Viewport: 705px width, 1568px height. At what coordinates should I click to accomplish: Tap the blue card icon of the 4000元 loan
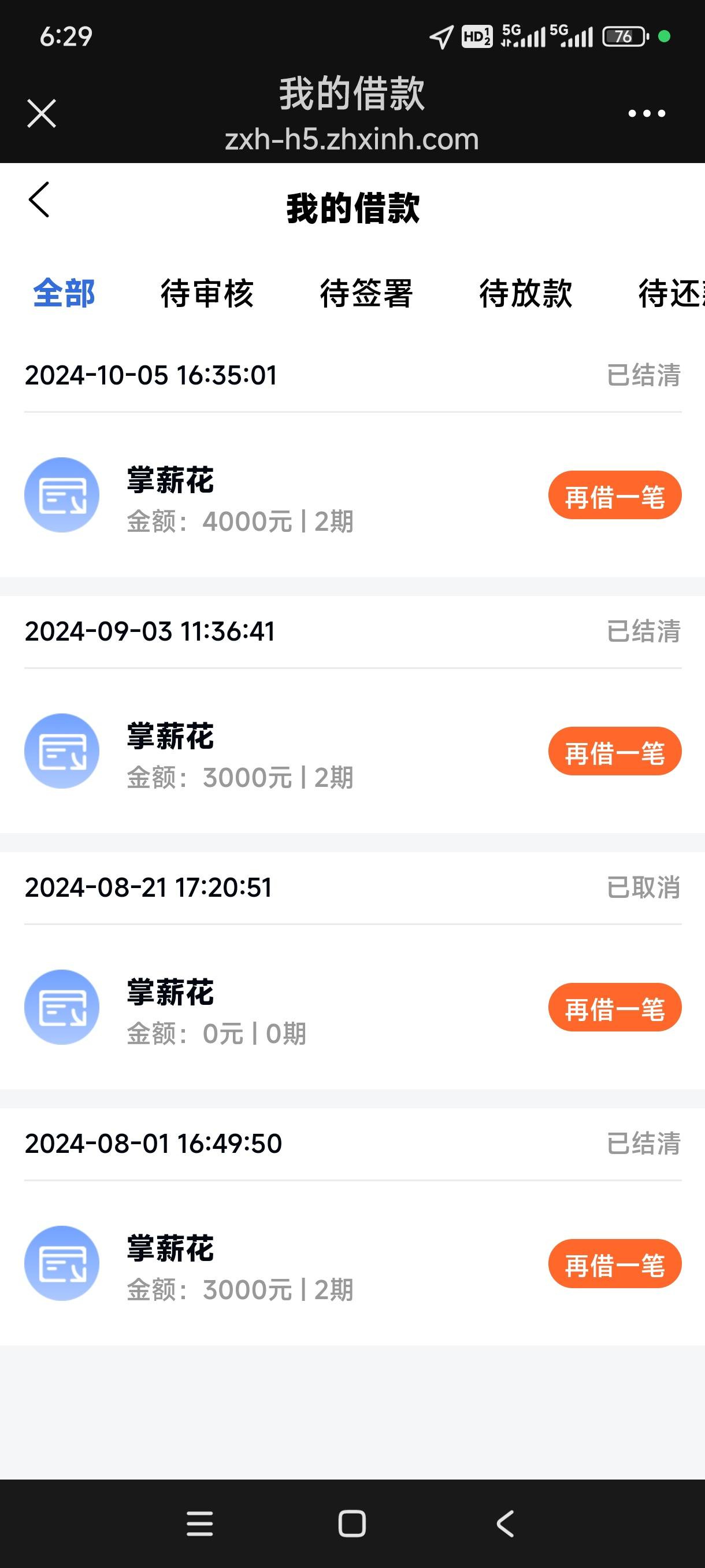pyautogui.click(x=61, y=495)
